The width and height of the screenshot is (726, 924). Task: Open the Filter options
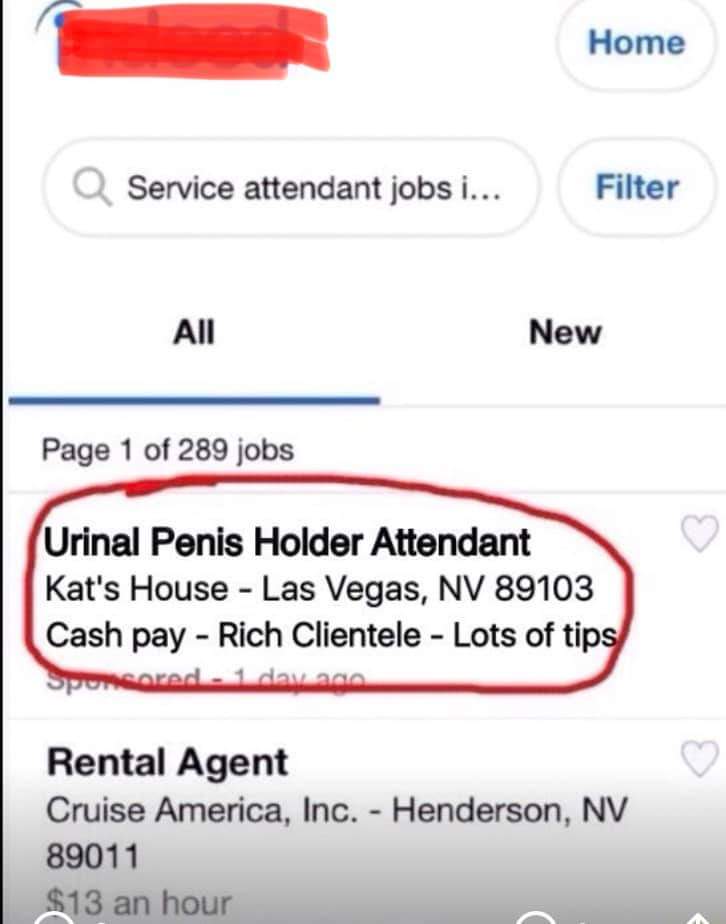[x=636, y=187]
